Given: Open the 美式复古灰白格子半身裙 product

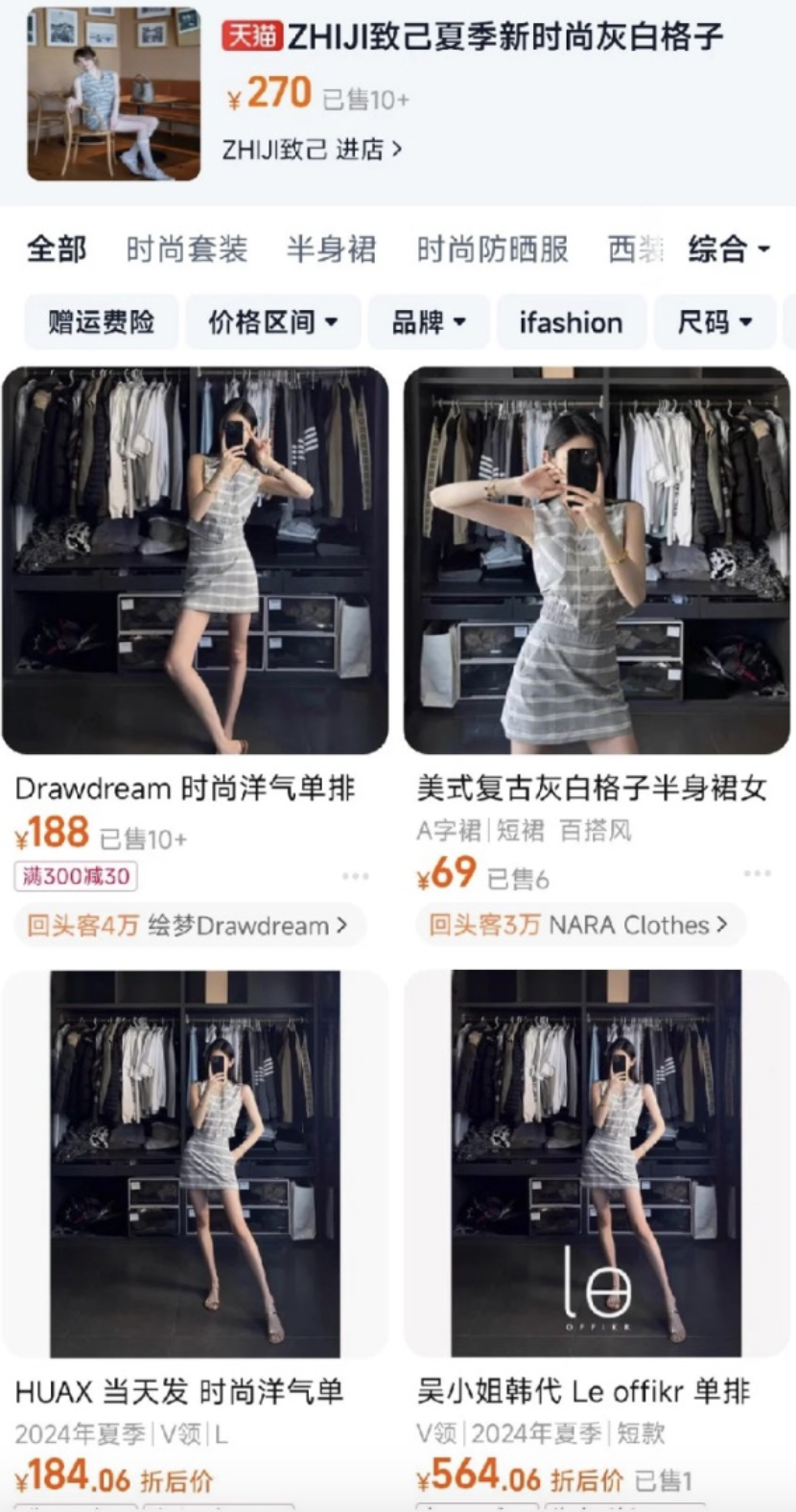Looking at the screenshot, I should click(597, 560).
